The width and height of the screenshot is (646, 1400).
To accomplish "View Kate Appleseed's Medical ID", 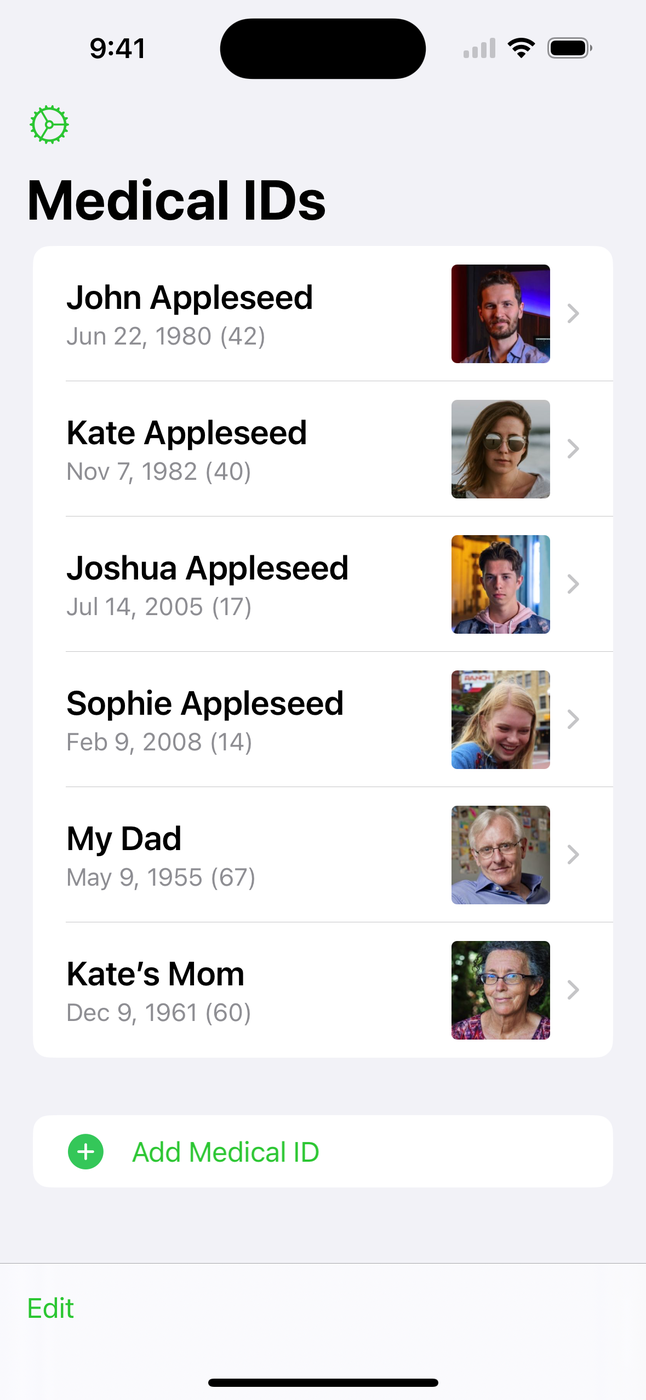I will pyautogui.click(x=322, y=449).
